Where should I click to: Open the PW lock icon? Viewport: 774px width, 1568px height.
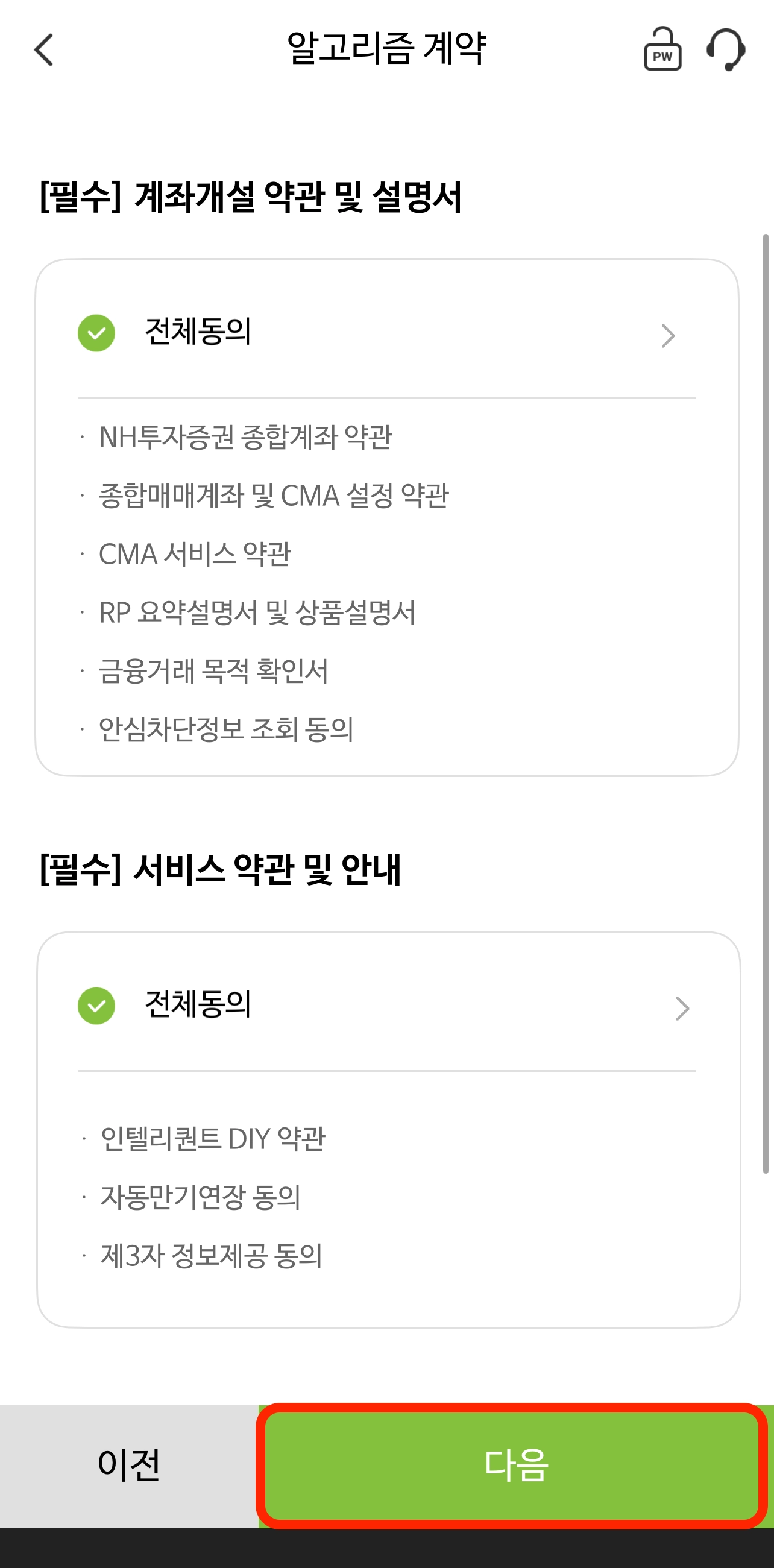[x=662, y=49]
